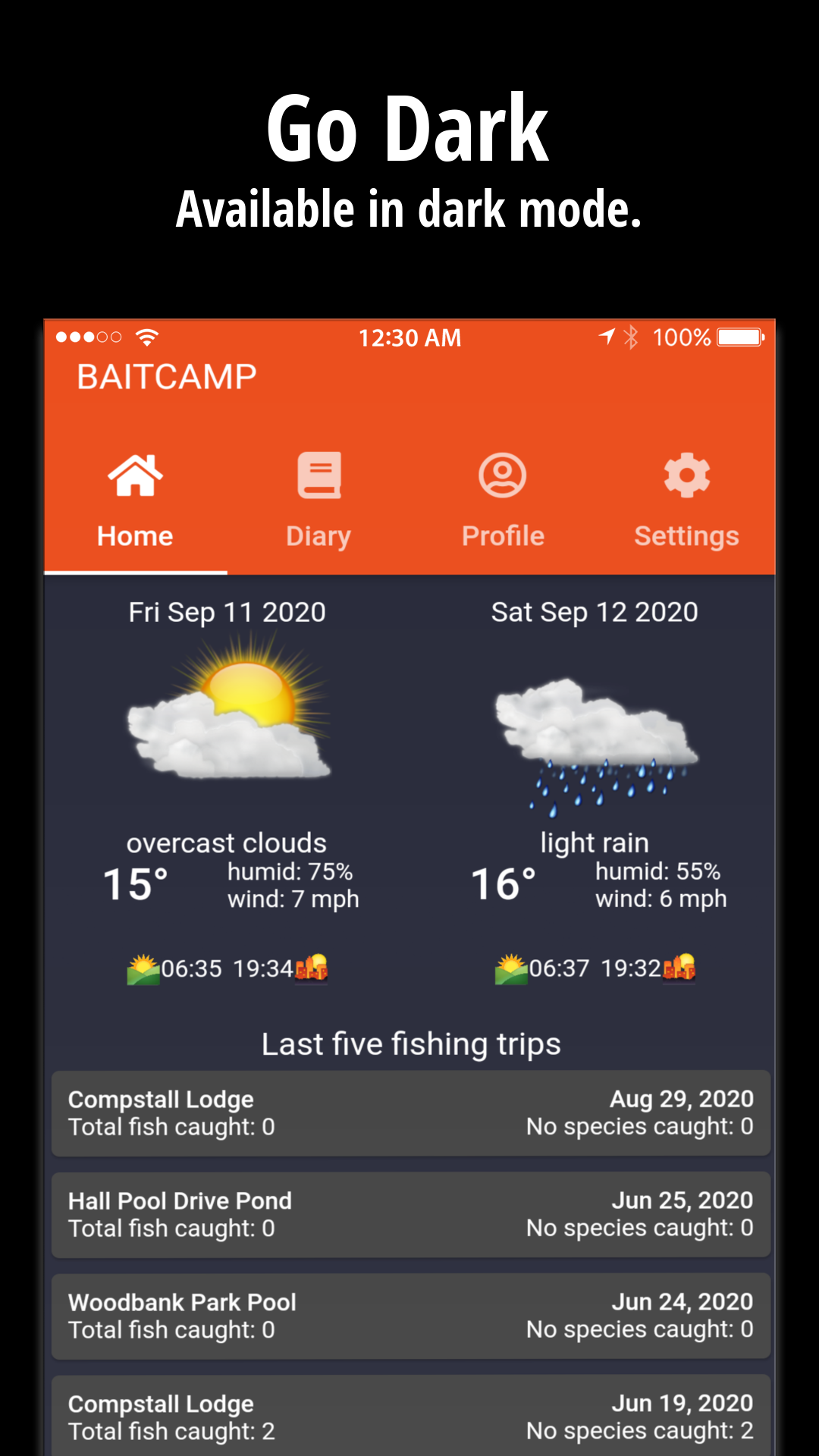Viewport: 819px width, 1456px height.
Task: Select the Home house icon
Action: [x=135, y=475]
